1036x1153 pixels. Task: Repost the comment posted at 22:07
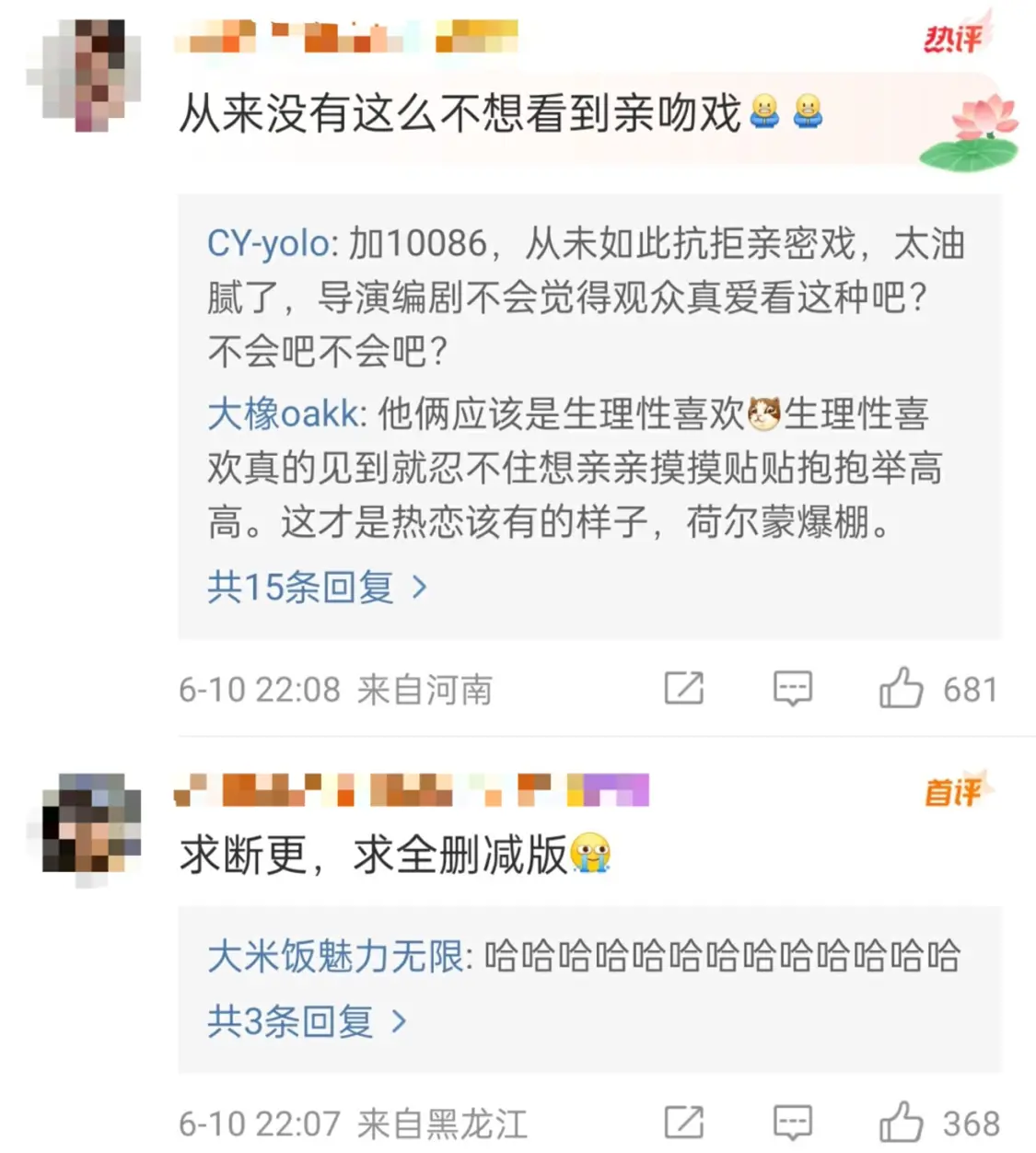684,1123
